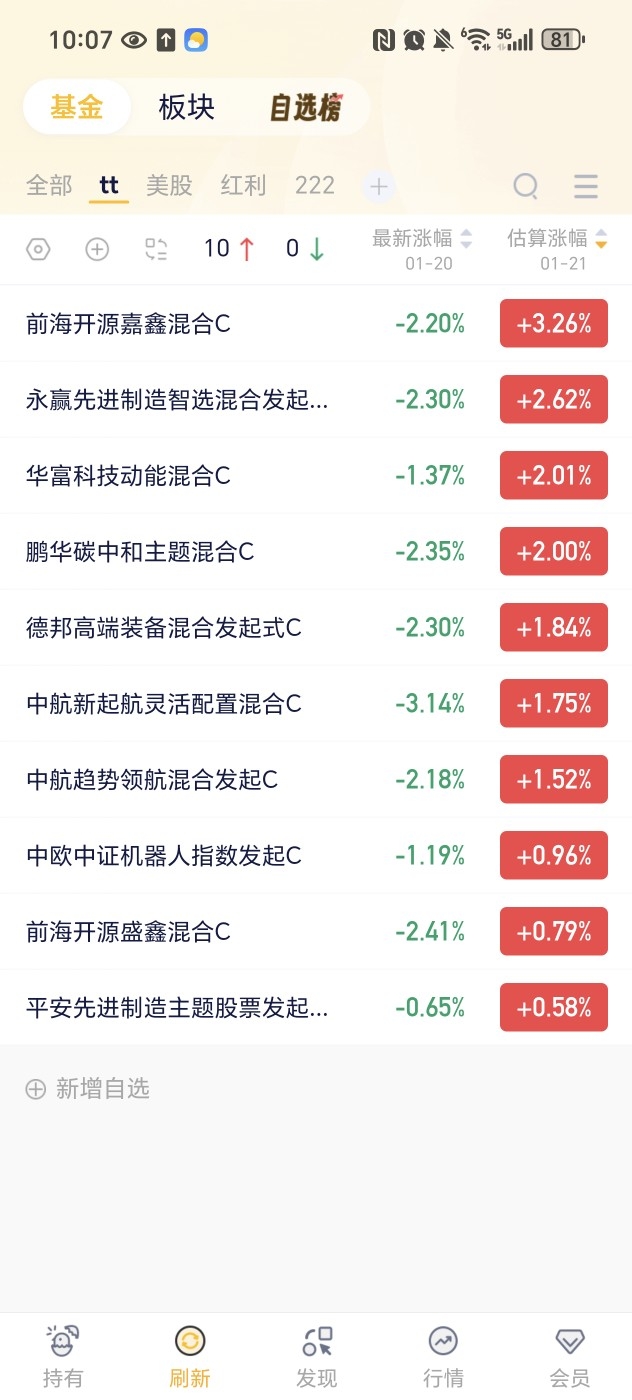
Task: Select the 红利 group tab
Action: [243, 186]
